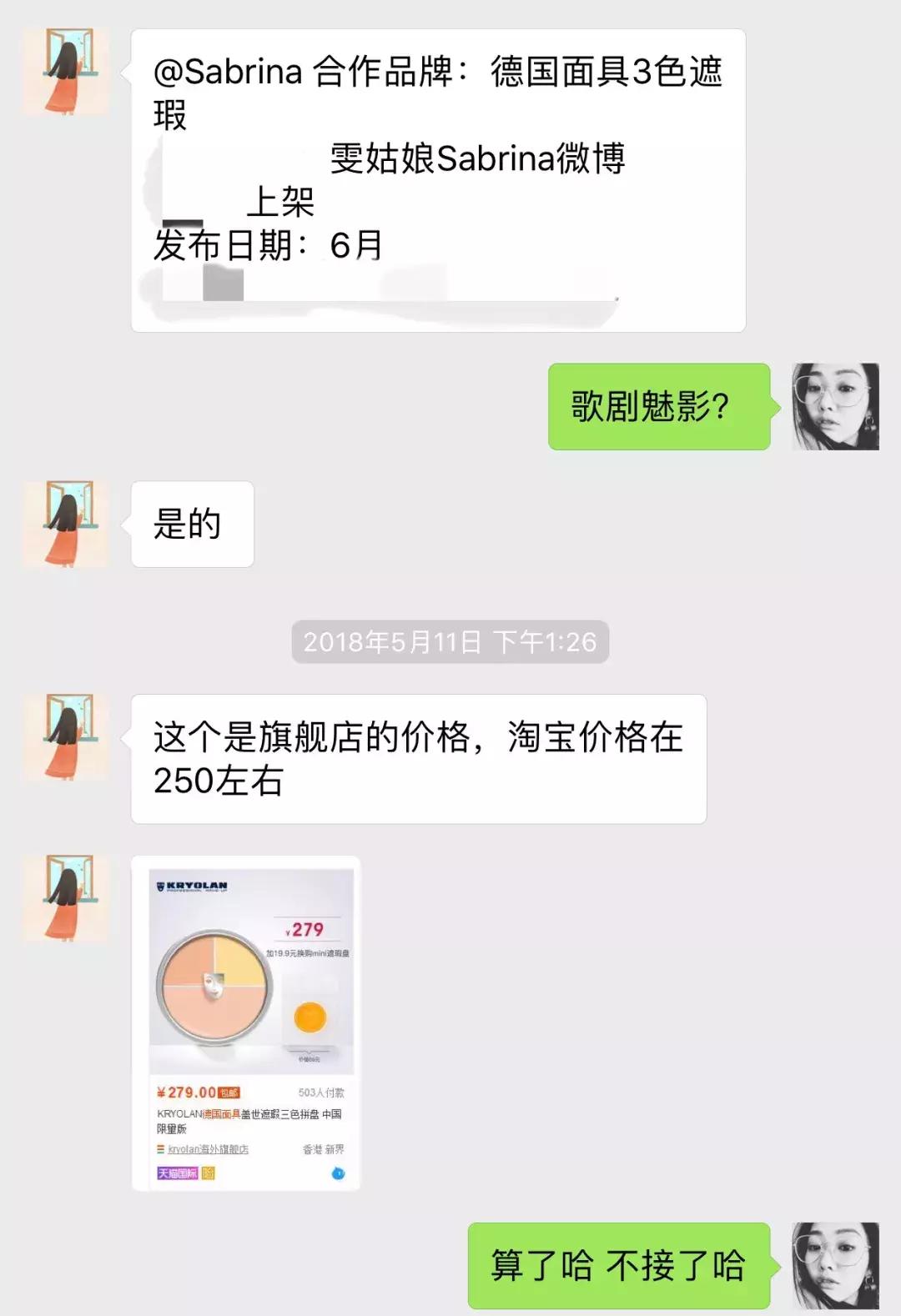901x1316 pixels.
Task: Click the 歌剧魅影? green message bubble
Action: 659,406
